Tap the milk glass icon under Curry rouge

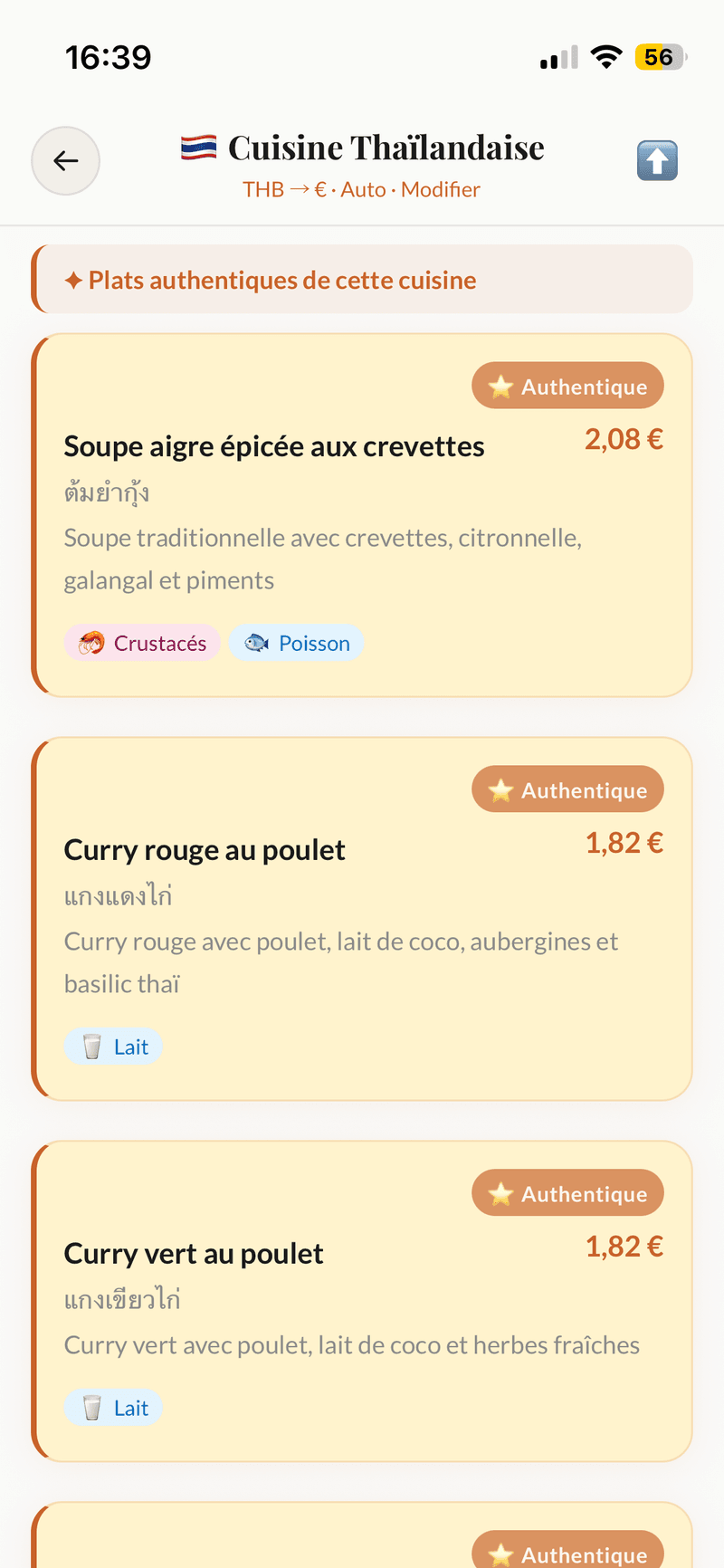(x=90, y=1046)
